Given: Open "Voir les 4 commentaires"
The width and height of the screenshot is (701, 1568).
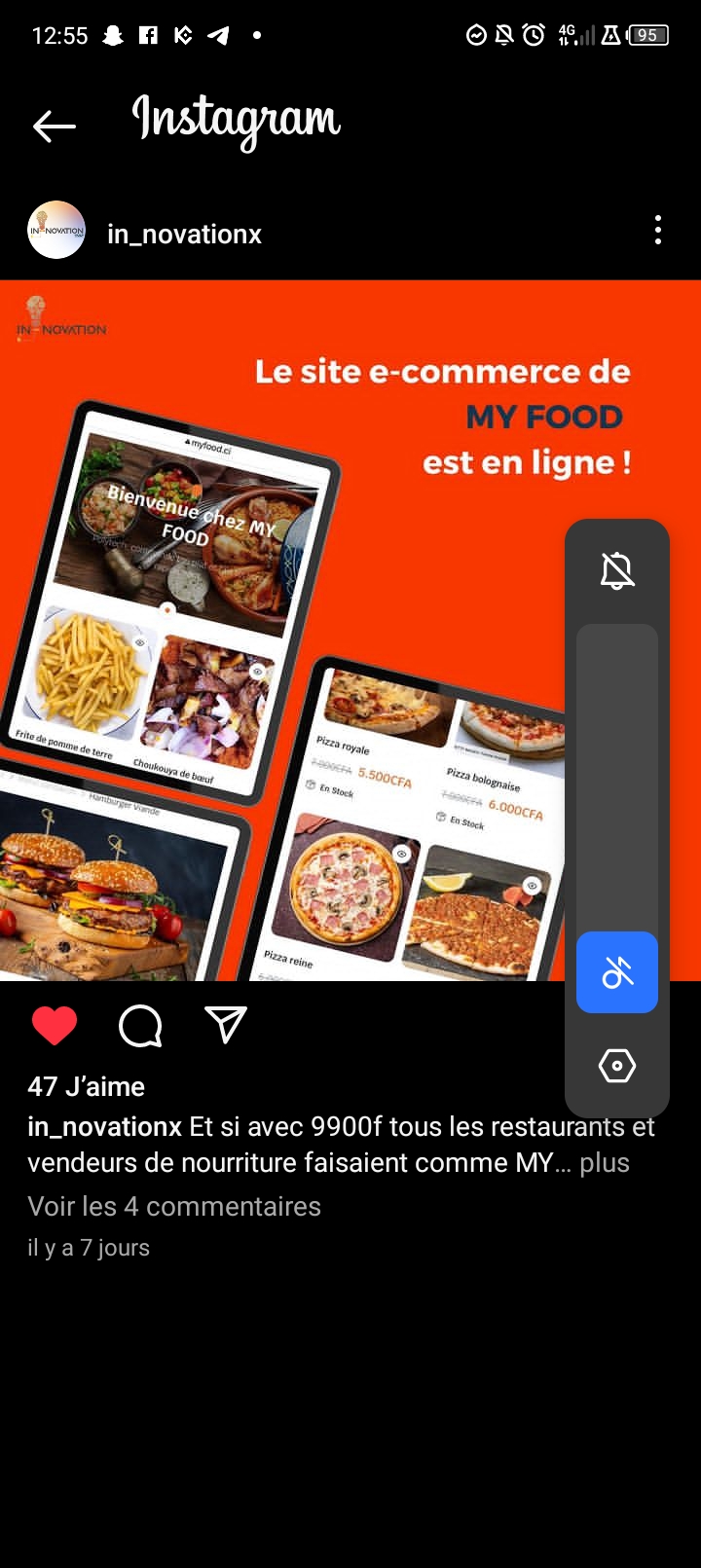Looking at the screenshot, I should click(174, 1206).
